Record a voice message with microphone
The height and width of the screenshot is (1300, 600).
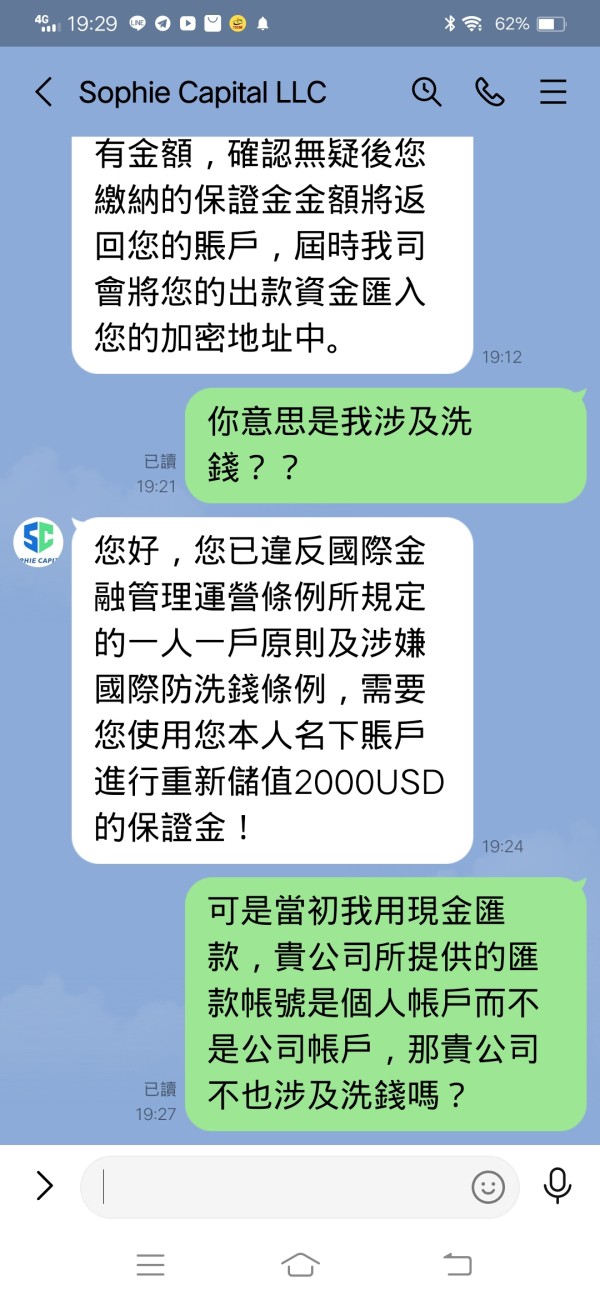point(557,1186)
